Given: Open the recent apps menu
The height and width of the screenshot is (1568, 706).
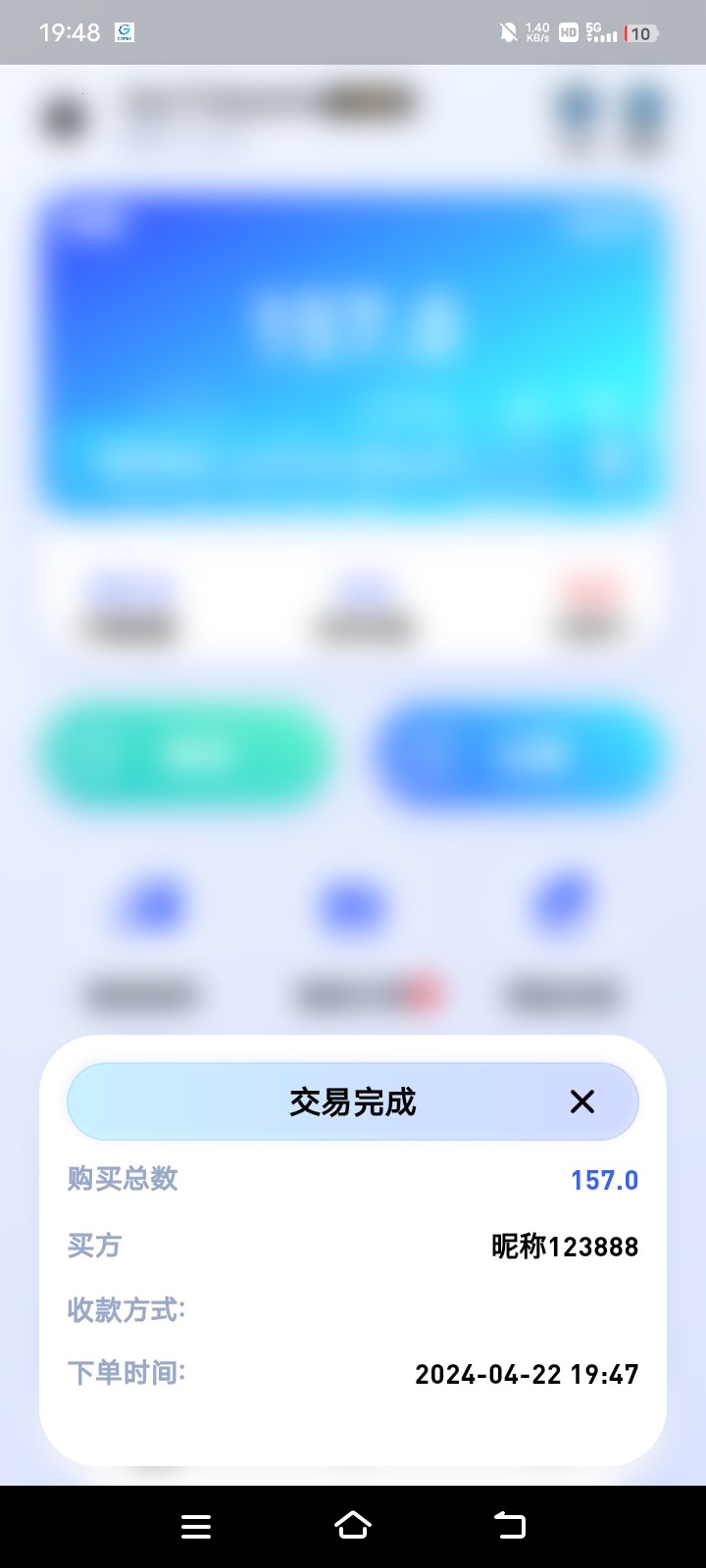Looking at the screenshot, I should click(x=196, y=1526).
